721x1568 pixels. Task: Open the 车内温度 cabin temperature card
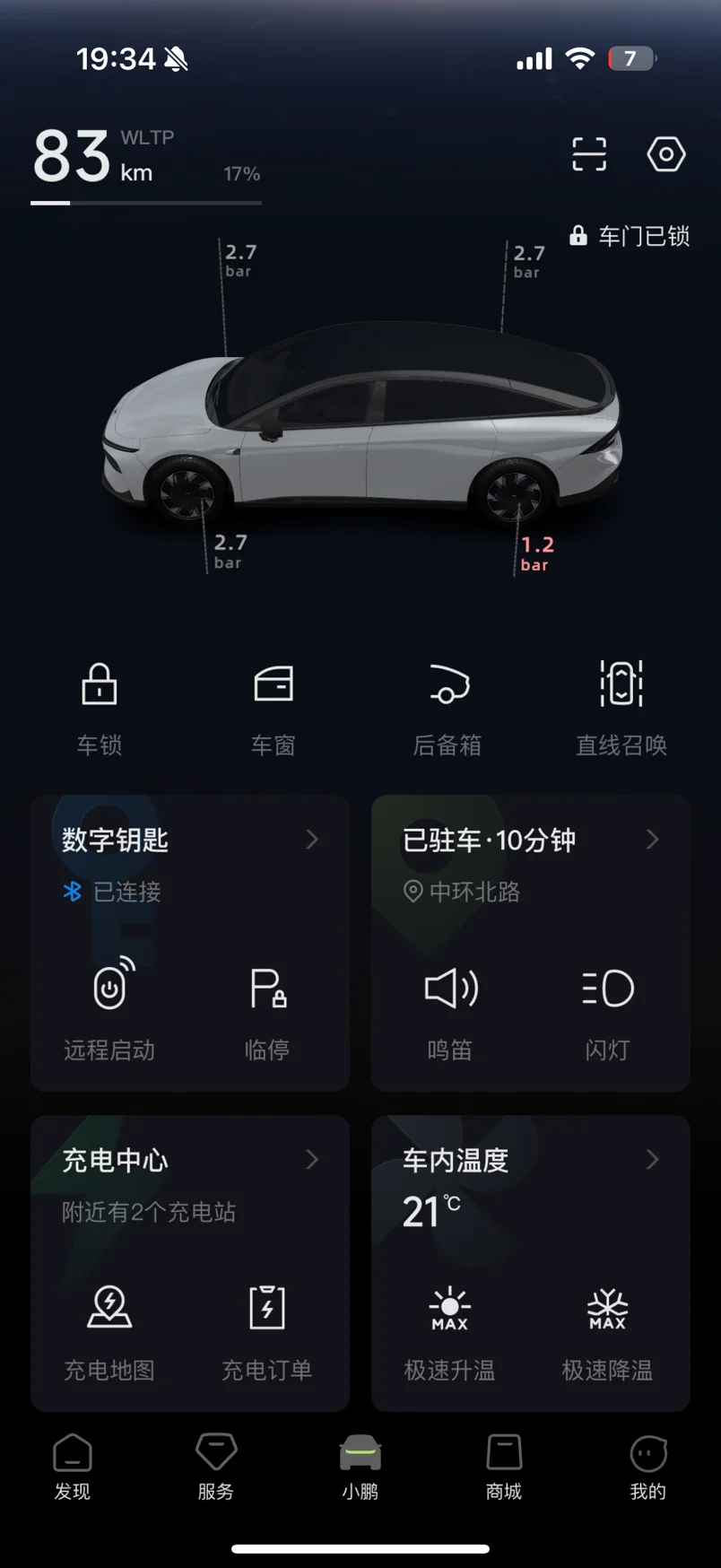pos(530,1161)
